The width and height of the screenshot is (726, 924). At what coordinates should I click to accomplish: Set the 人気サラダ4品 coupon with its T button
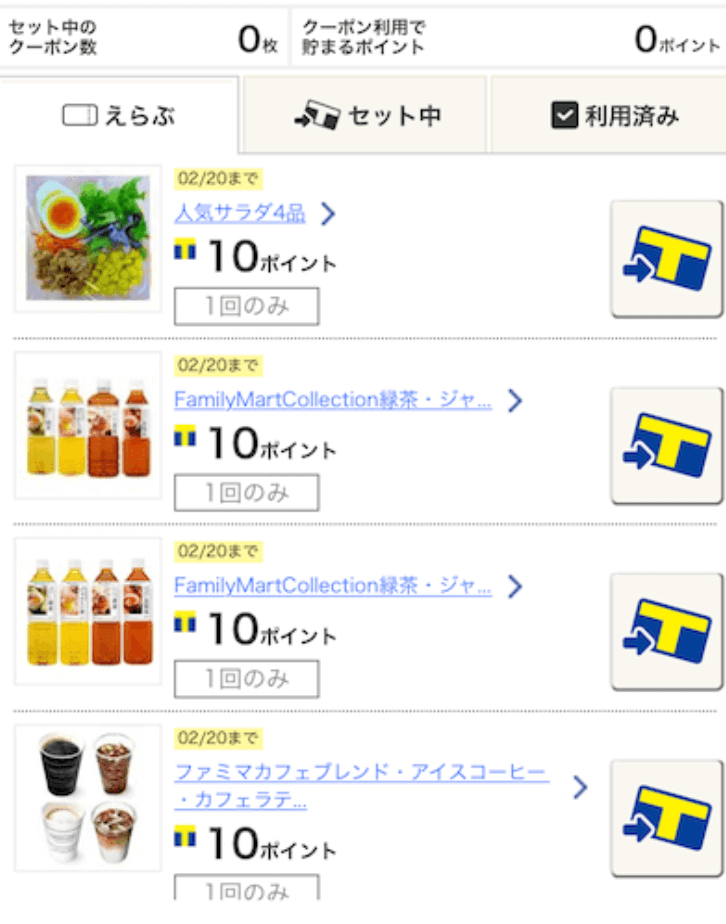pos(666,259)
